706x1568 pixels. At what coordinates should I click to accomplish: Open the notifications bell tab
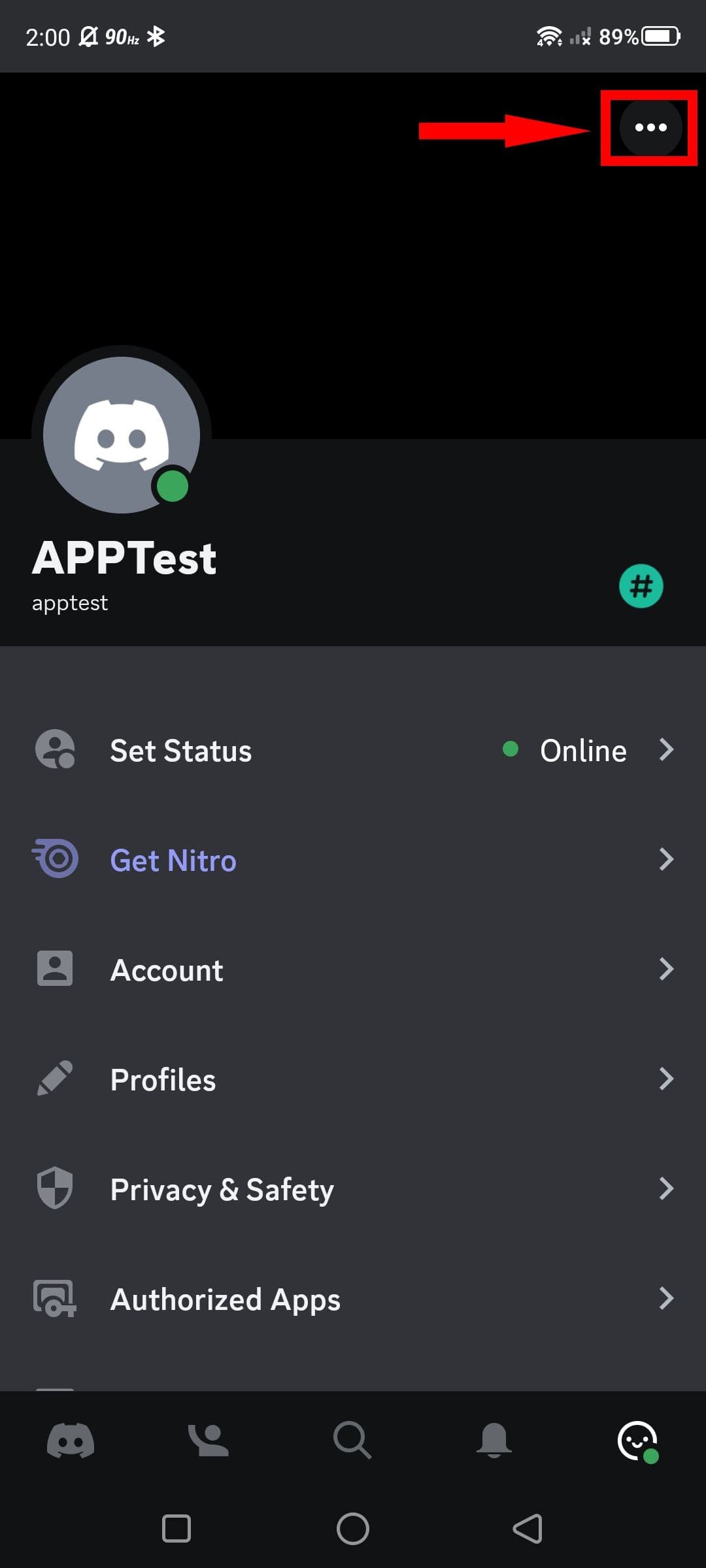(494, 1440)
